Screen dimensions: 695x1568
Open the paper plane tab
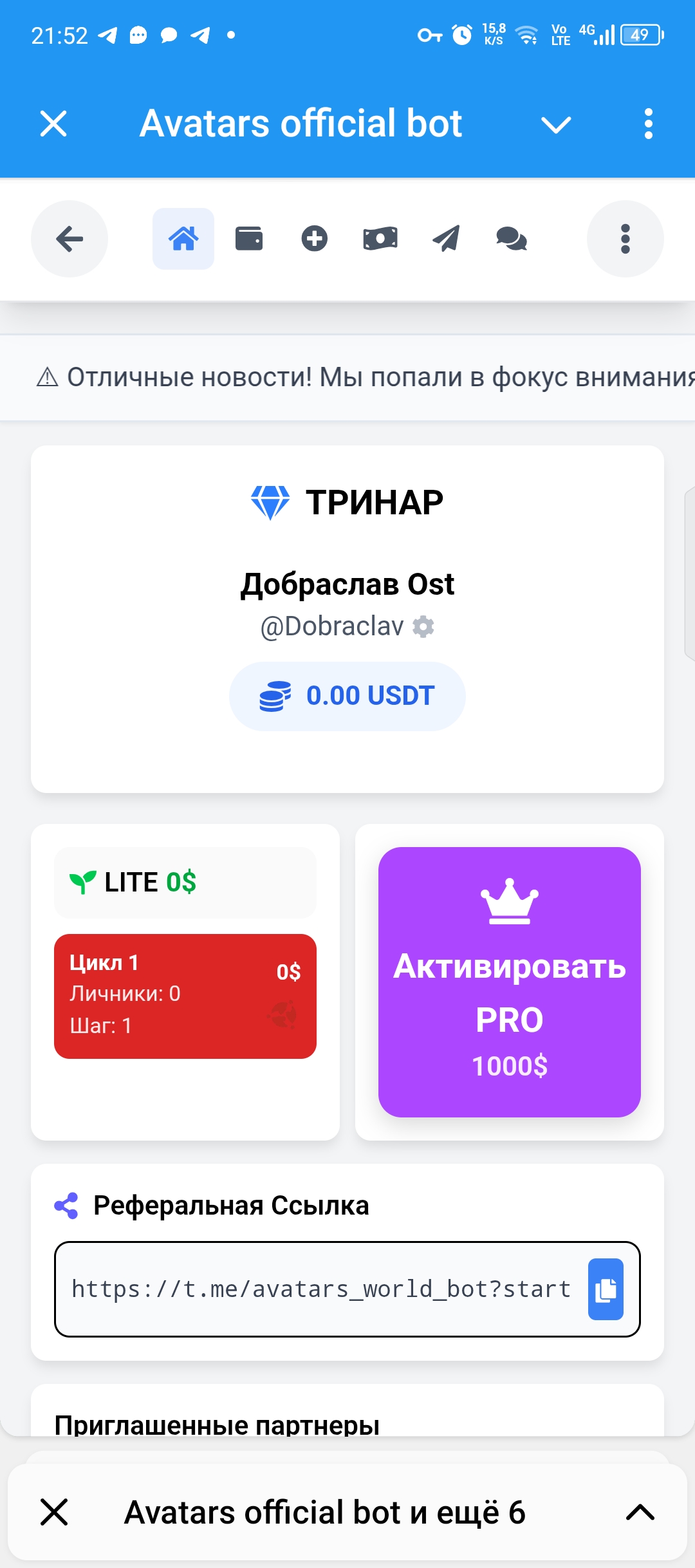click(x=446, y=239)
